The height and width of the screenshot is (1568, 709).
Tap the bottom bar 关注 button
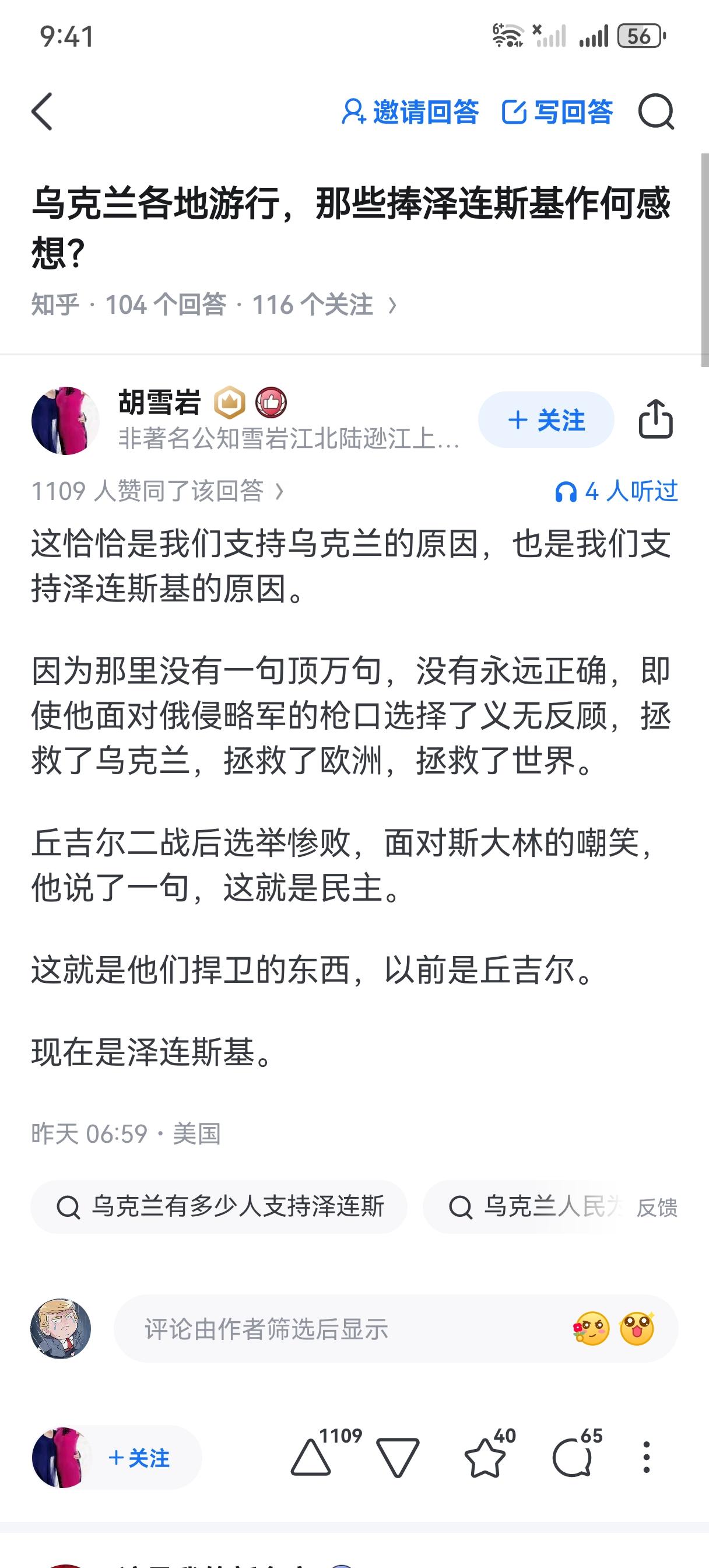click(139, 1458)
